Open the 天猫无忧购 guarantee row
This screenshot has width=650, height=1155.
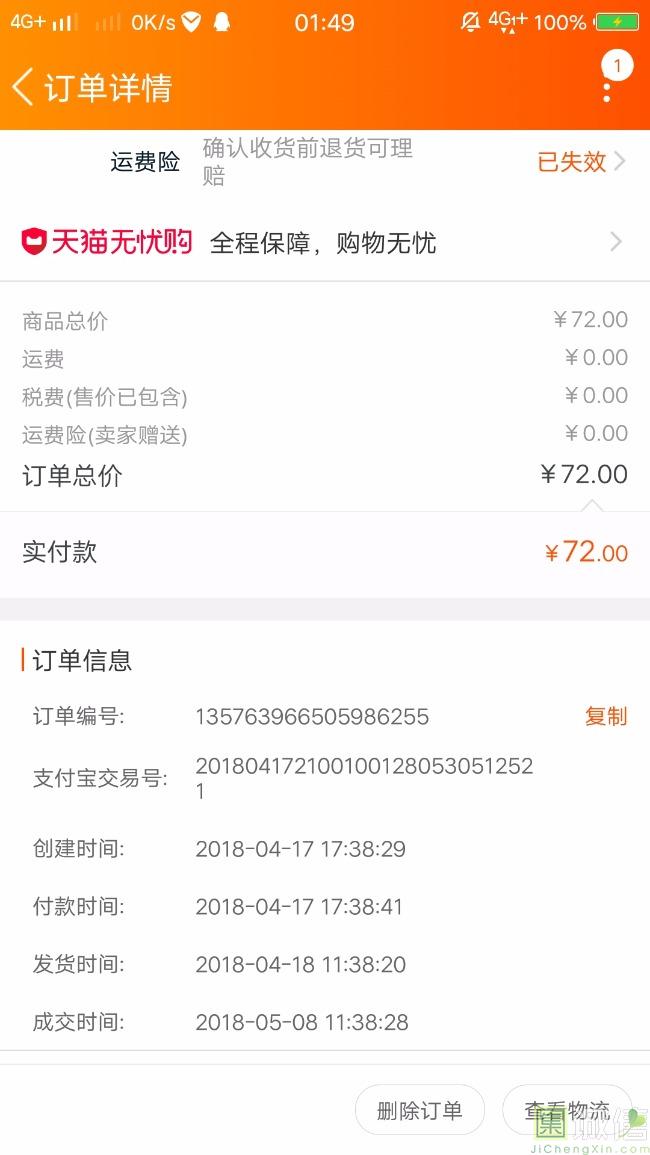(x=325, y=242)
